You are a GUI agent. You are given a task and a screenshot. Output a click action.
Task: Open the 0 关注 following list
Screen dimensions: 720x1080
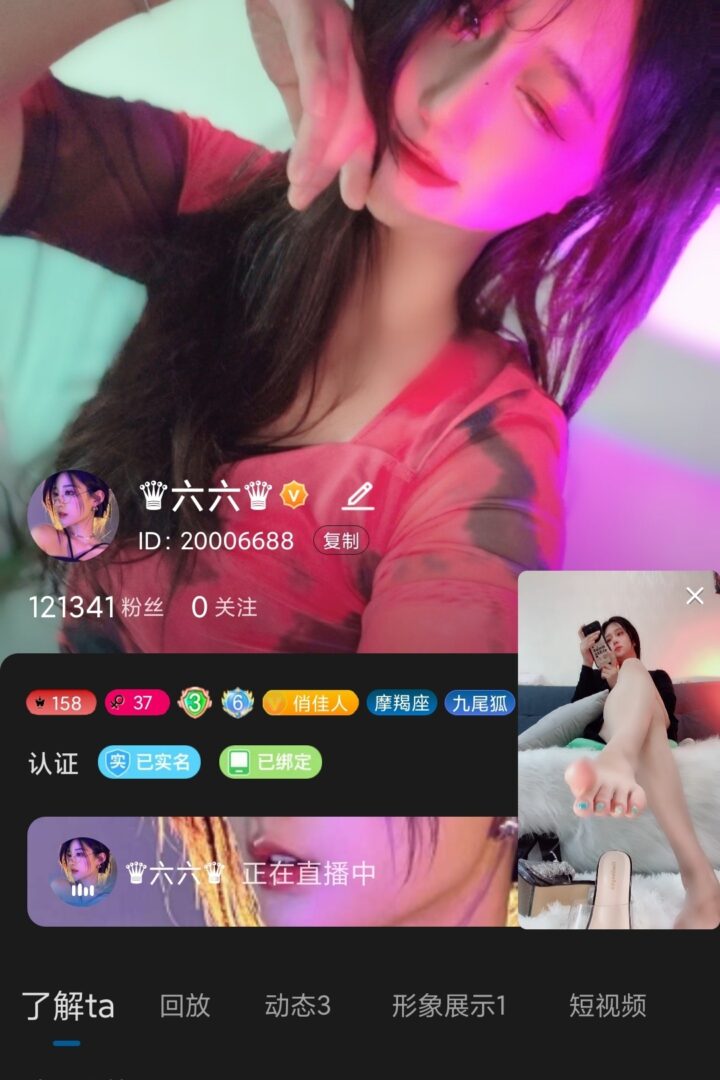point(224,606)
